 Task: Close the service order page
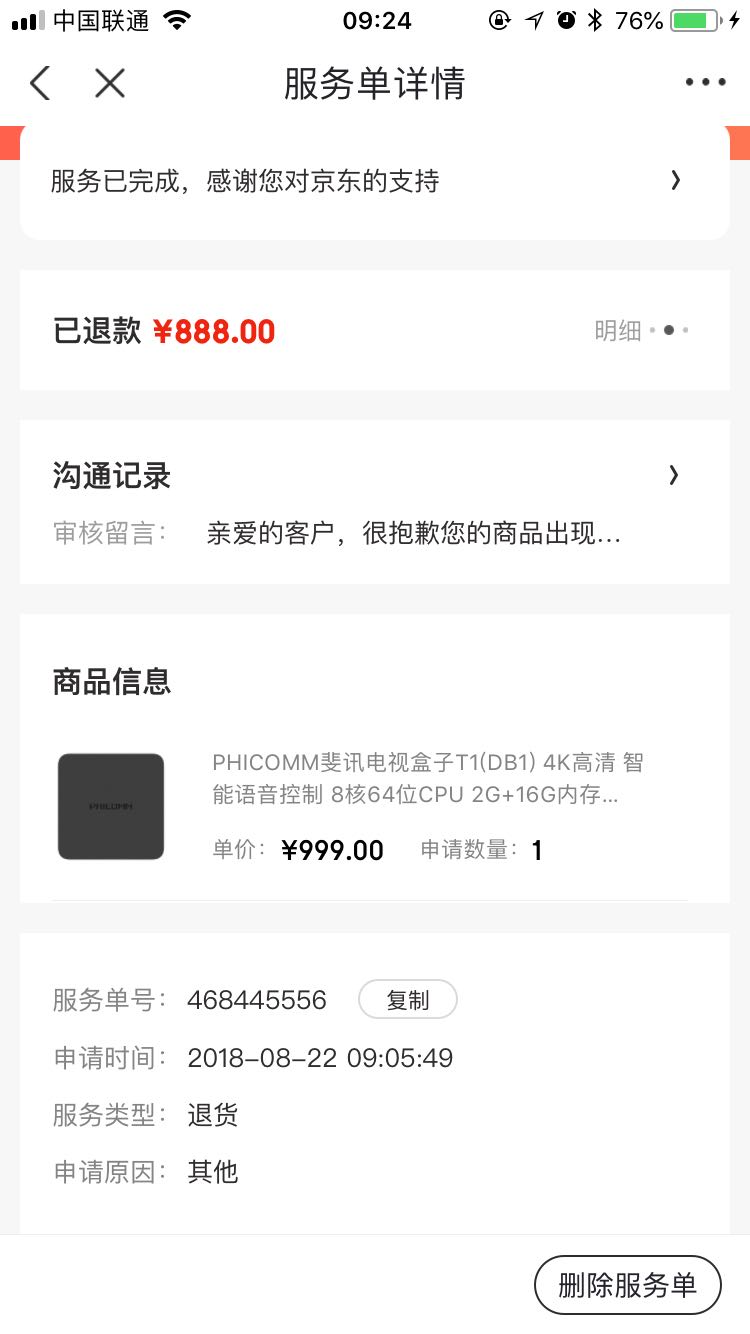click(x=109, y=83)
